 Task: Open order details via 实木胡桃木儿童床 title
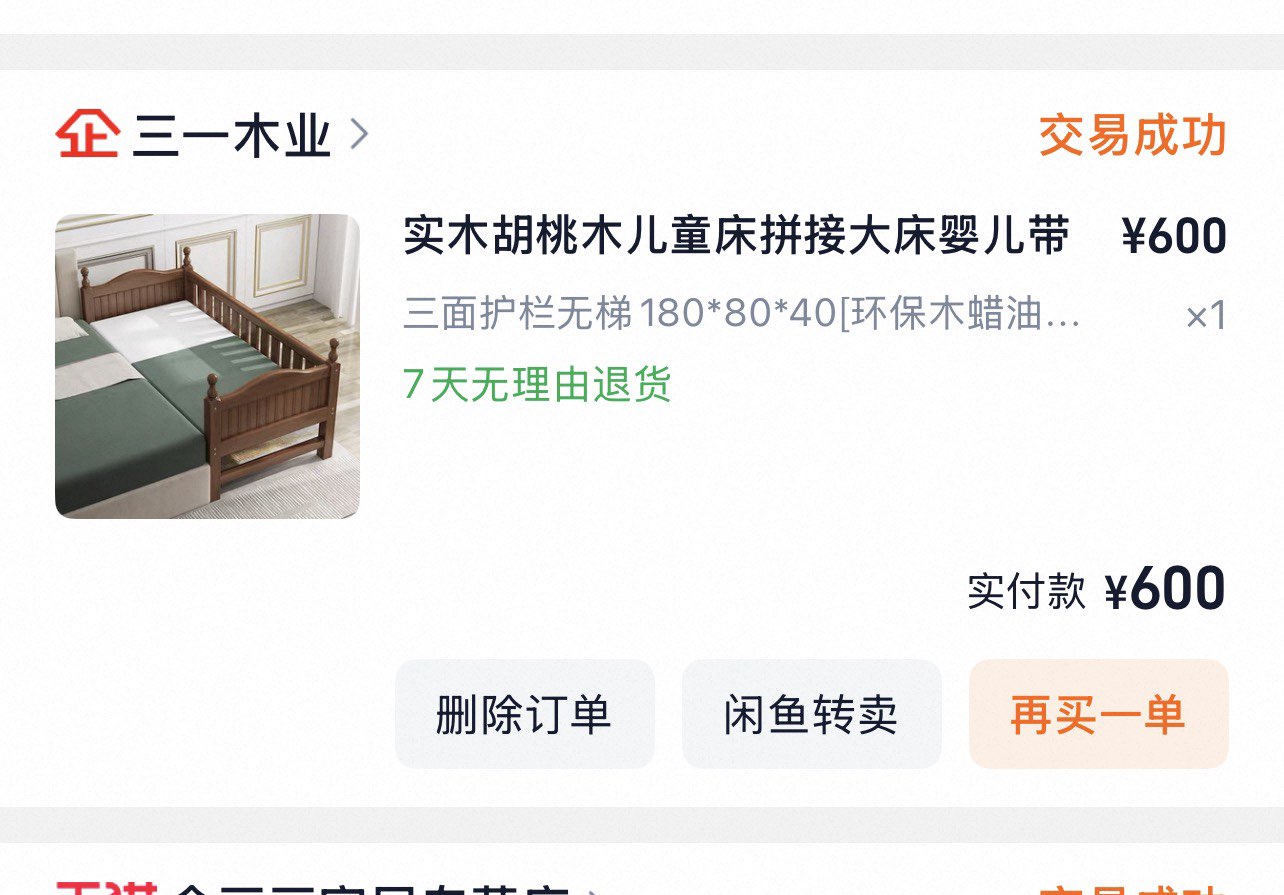(737, 237)
